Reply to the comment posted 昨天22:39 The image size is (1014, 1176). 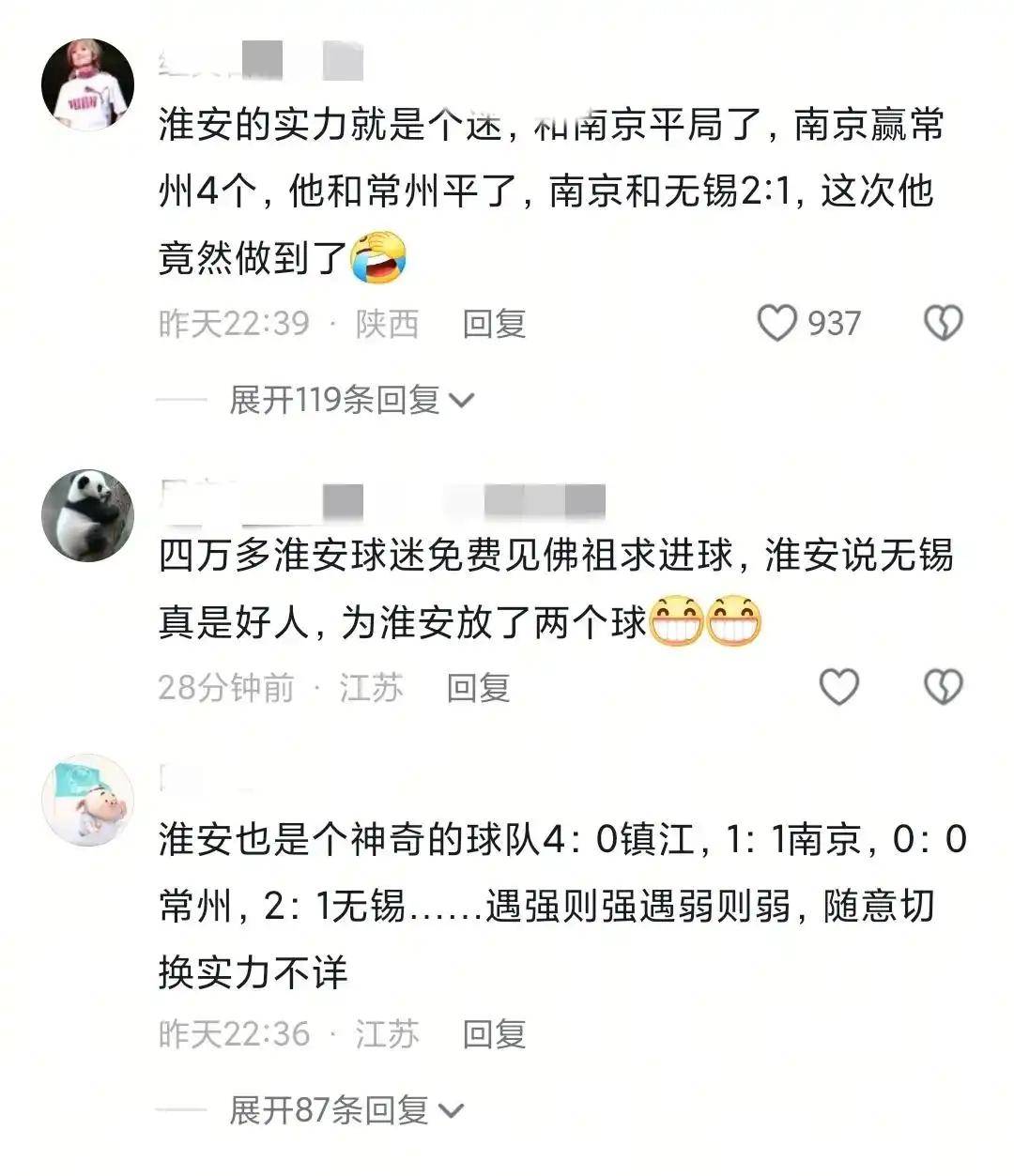click(x=494, y=324)
